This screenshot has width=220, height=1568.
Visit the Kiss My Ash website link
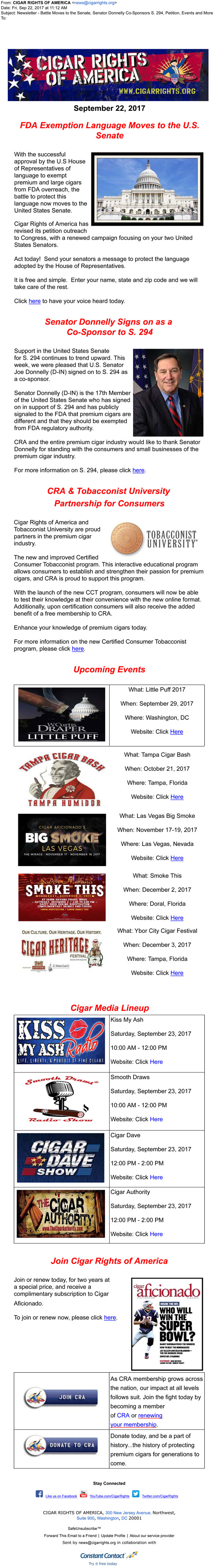tap(156, 1062)
